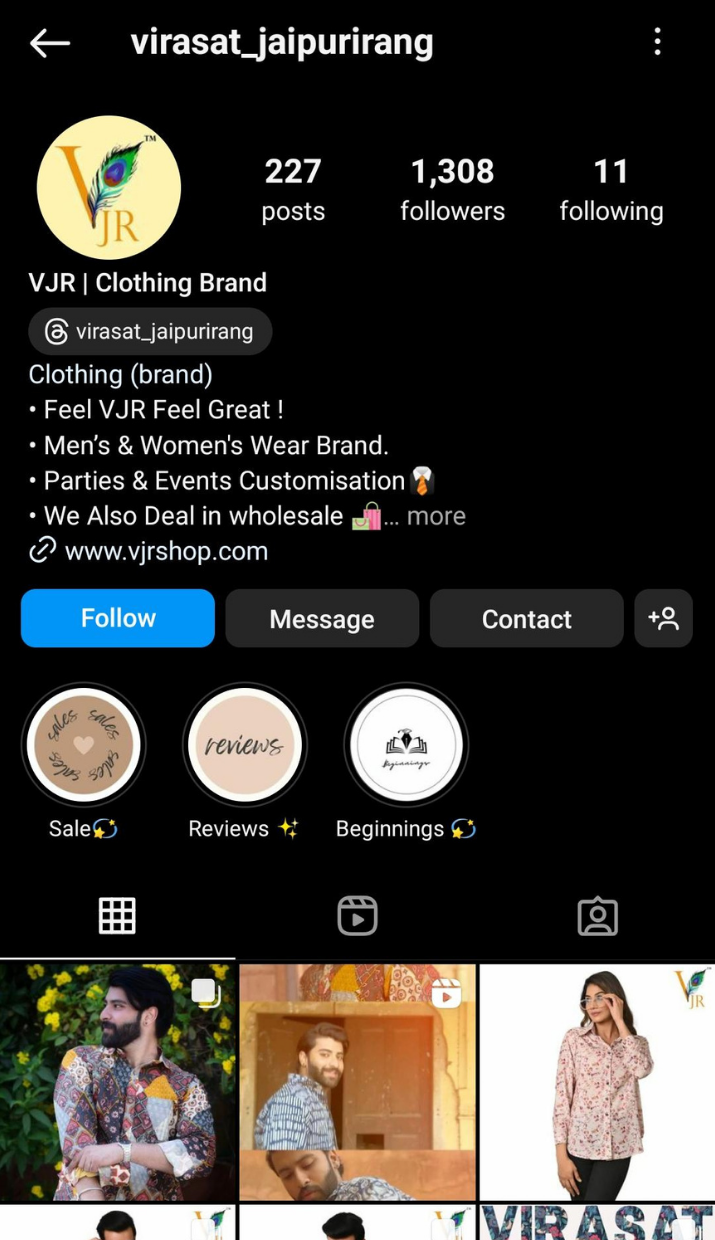Open the three-dot overflow menu
715x1240 pixels.
(x=657, y=42)
